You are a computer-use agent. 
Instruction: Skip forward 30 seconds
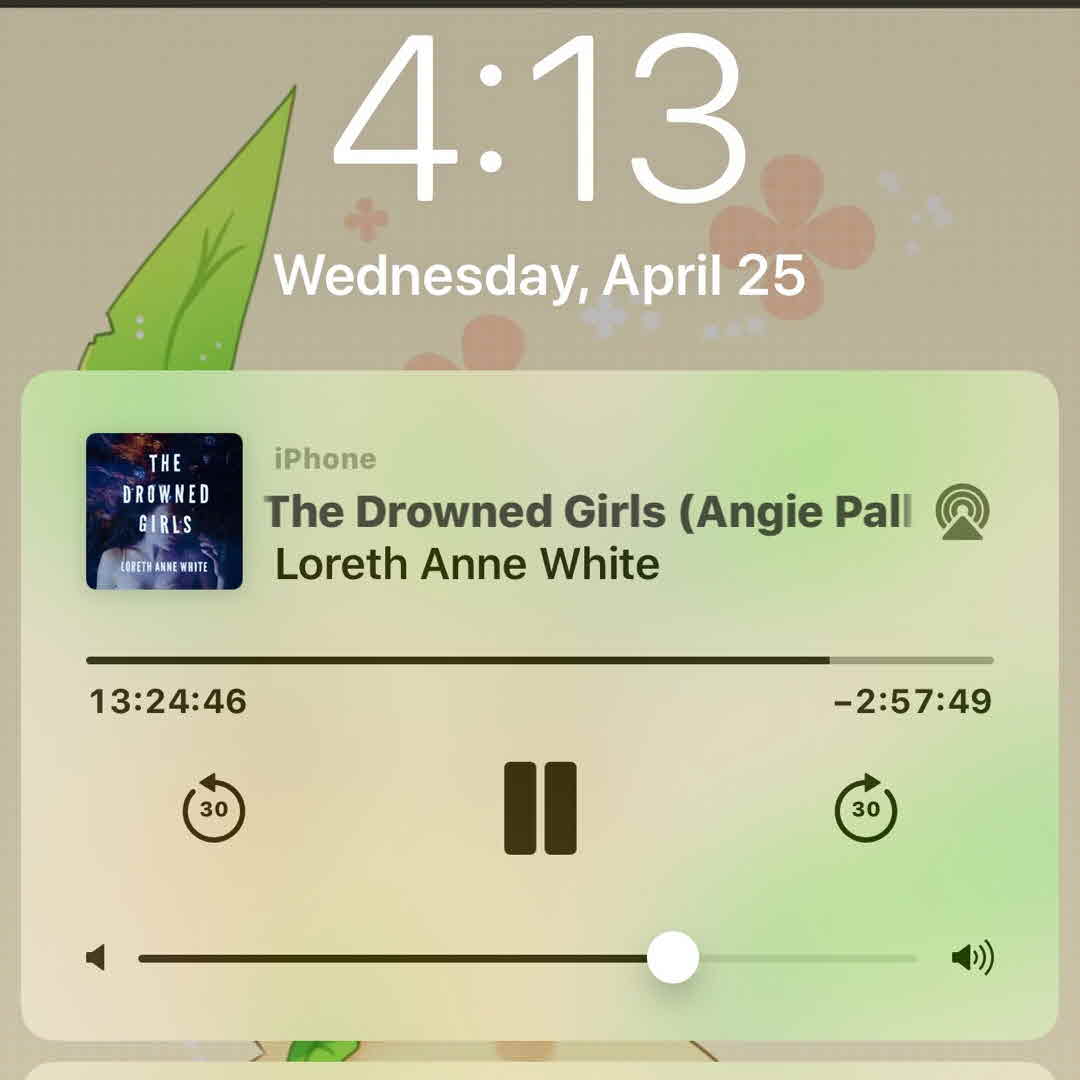(x=866, y=808)
